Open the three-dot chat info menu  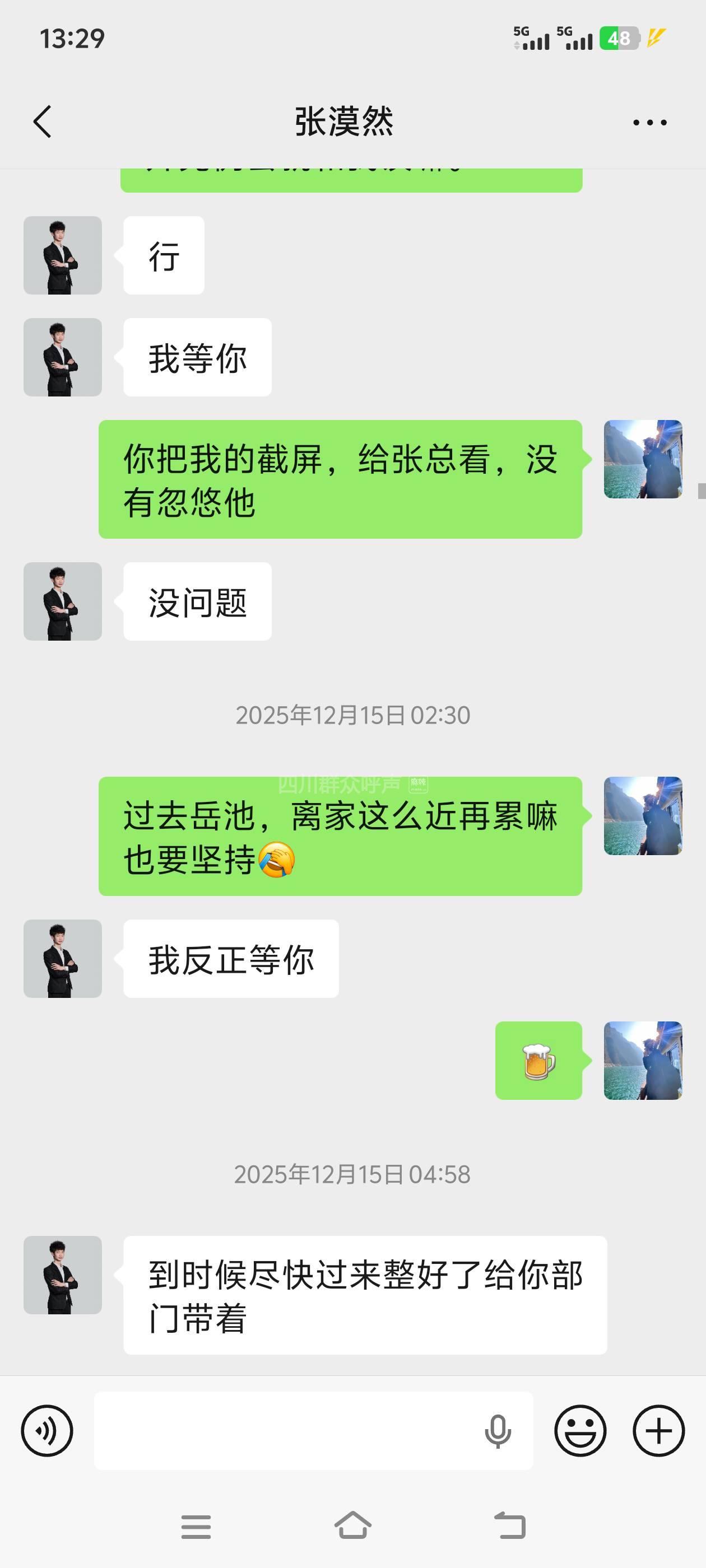pos(649,122)
